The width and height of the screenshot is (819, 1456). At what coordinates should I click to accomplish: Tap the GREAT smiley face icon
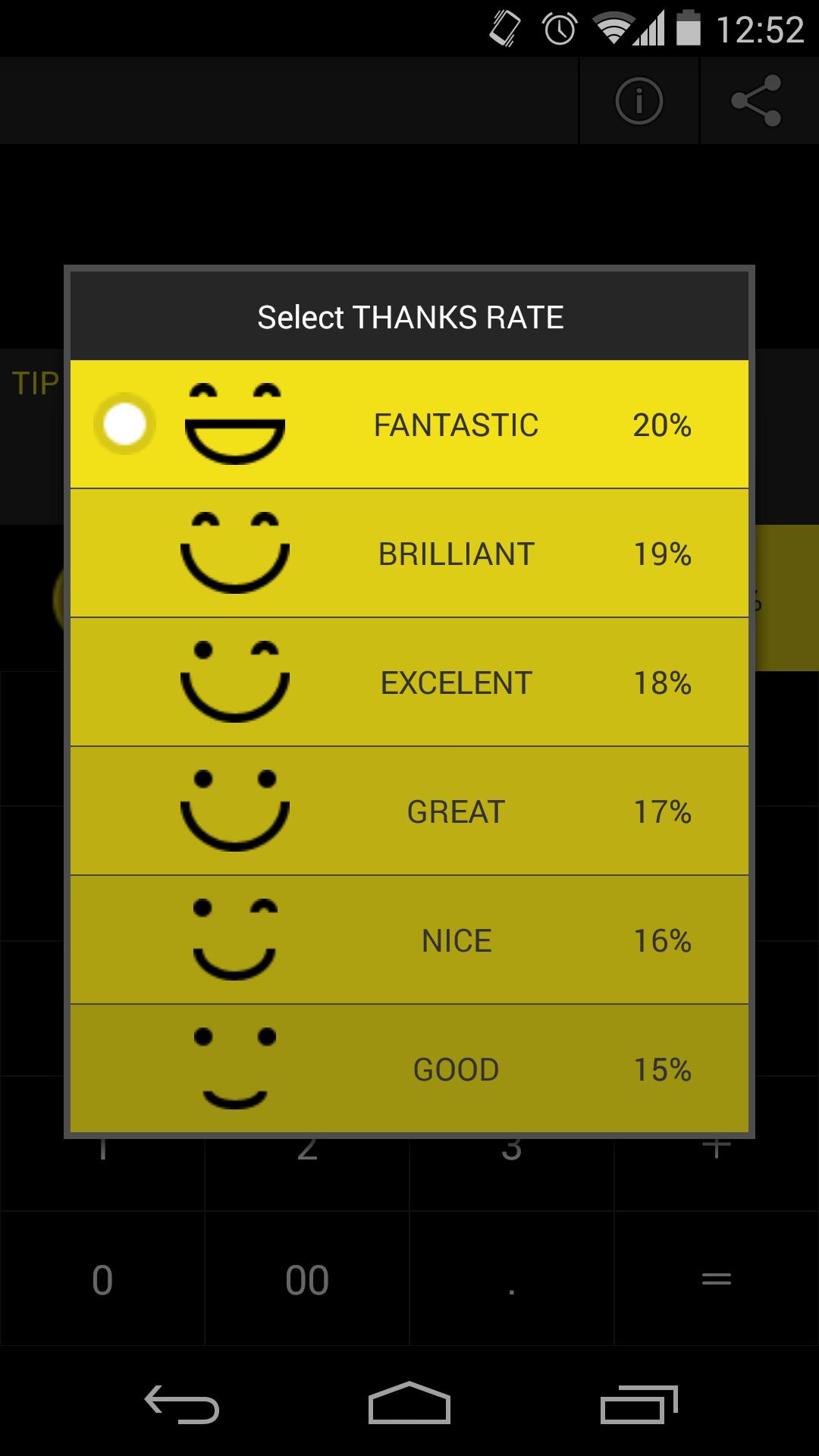(234, 811)
